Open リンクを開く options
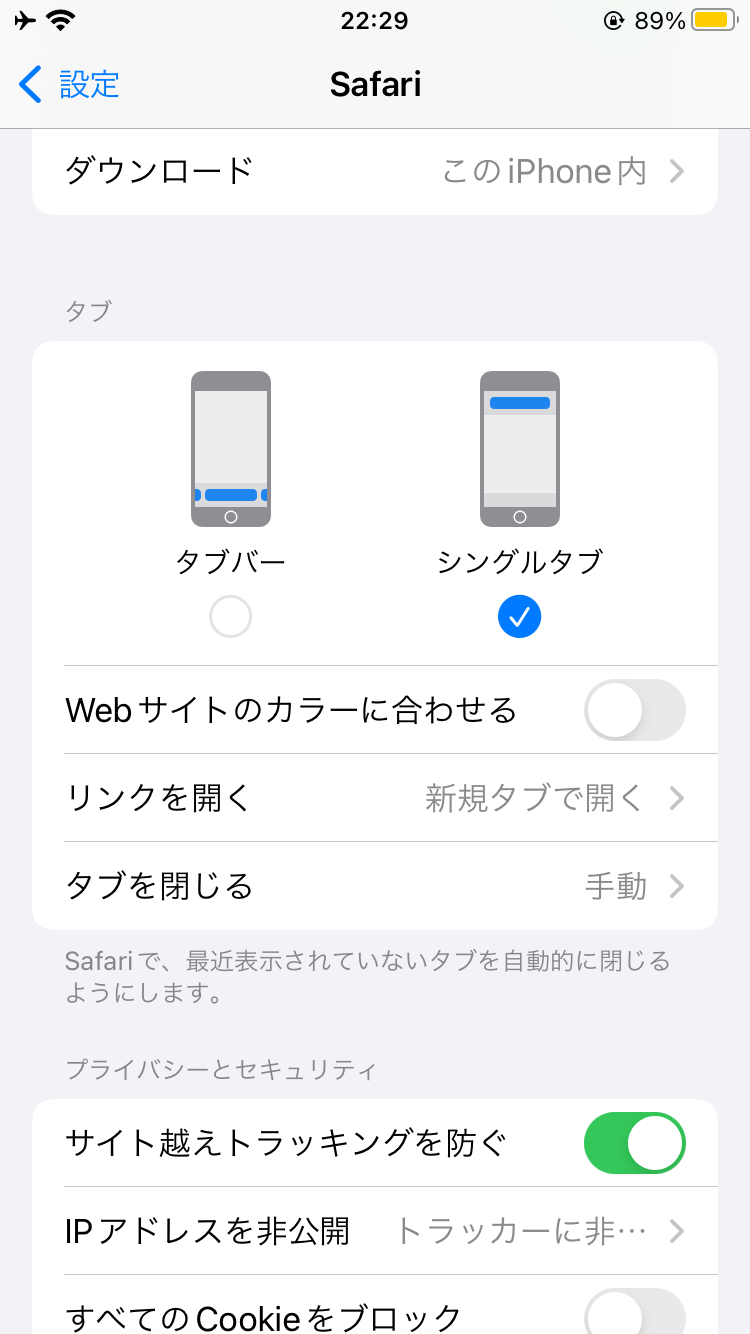Screen dimensions: 750x1334 coord(375,798)
